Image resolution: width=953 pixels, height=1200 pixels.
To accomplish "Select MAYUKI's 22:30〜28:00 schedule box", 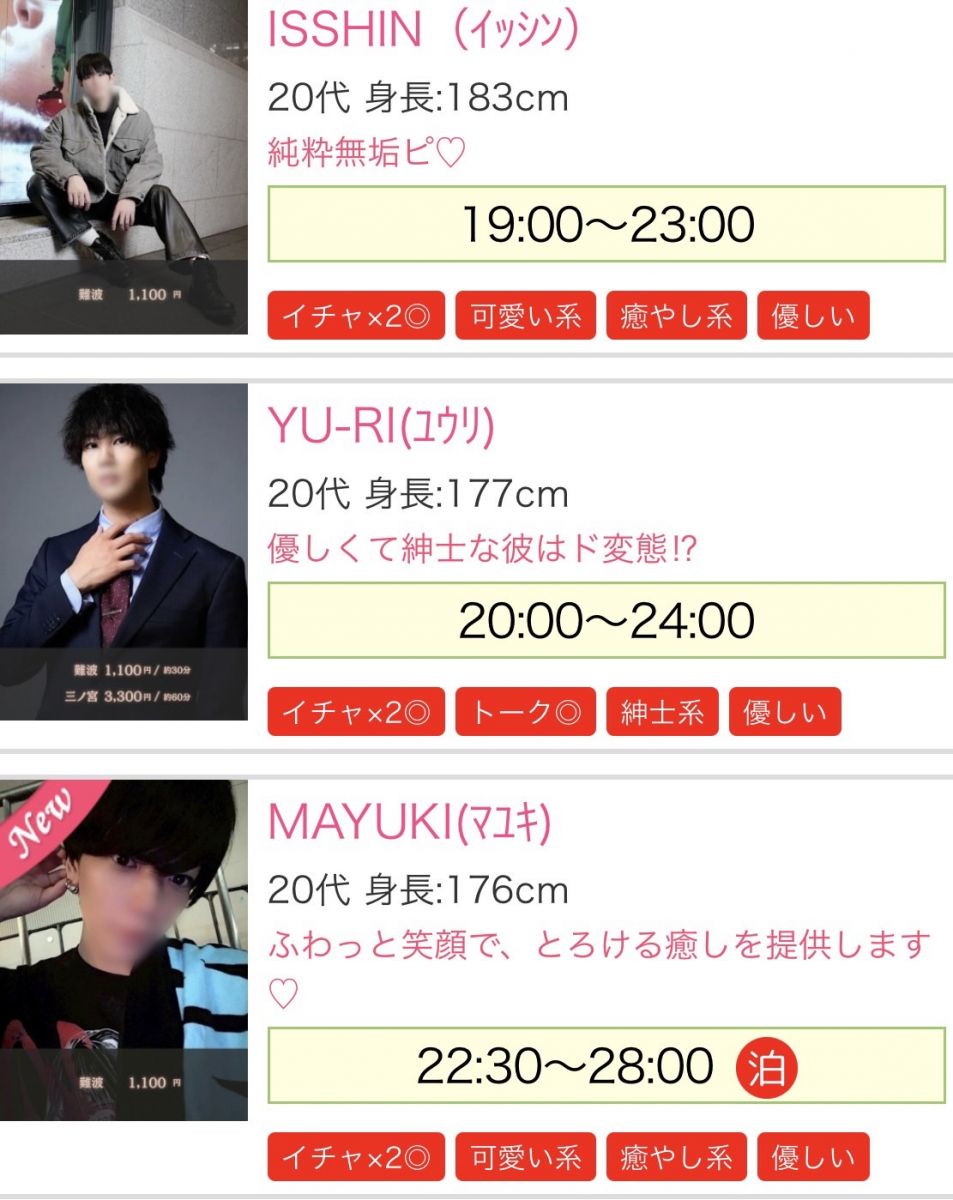I will point(606,1066).
